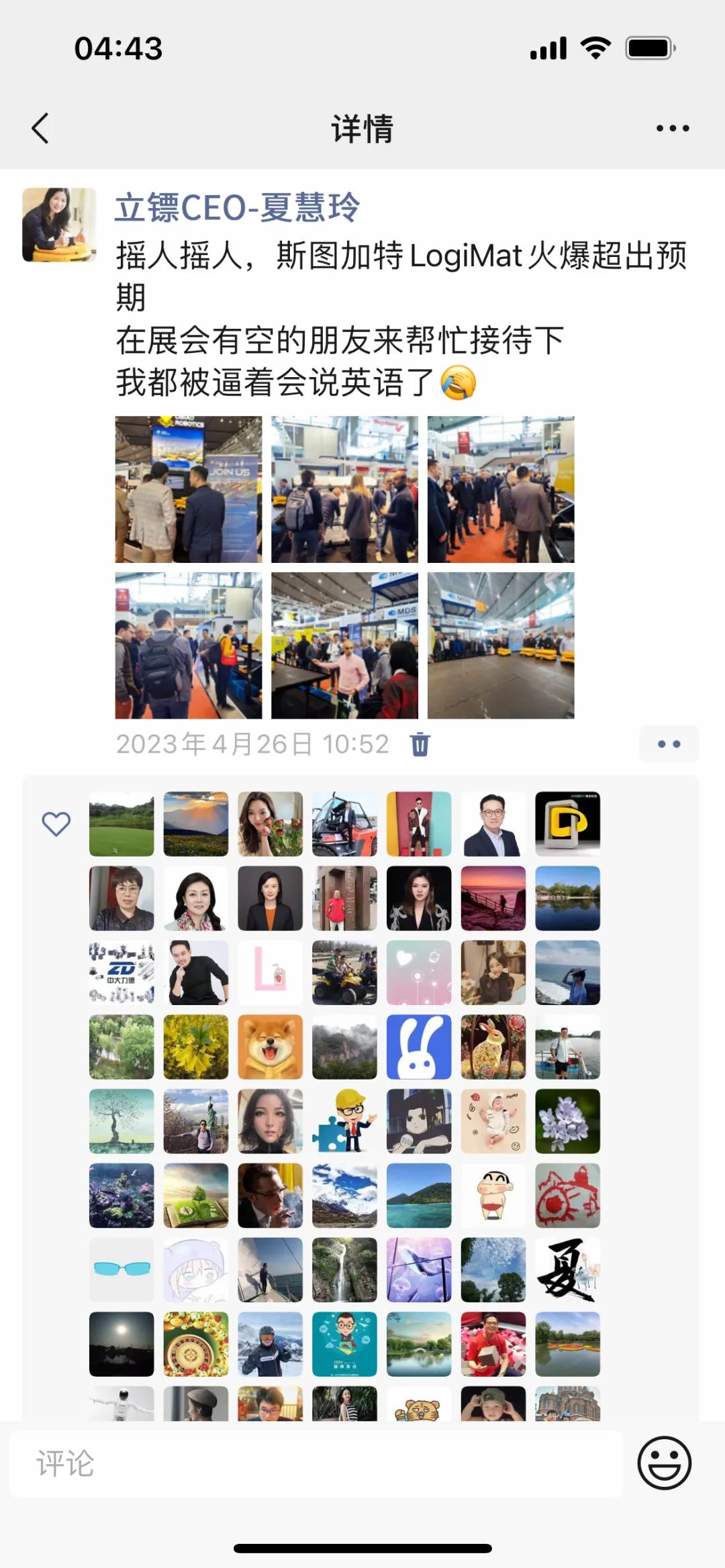This screenshot has width=725, height=1568.
Task: View the liker with the blue glasses avatar
Action: tap(122, 1269)
